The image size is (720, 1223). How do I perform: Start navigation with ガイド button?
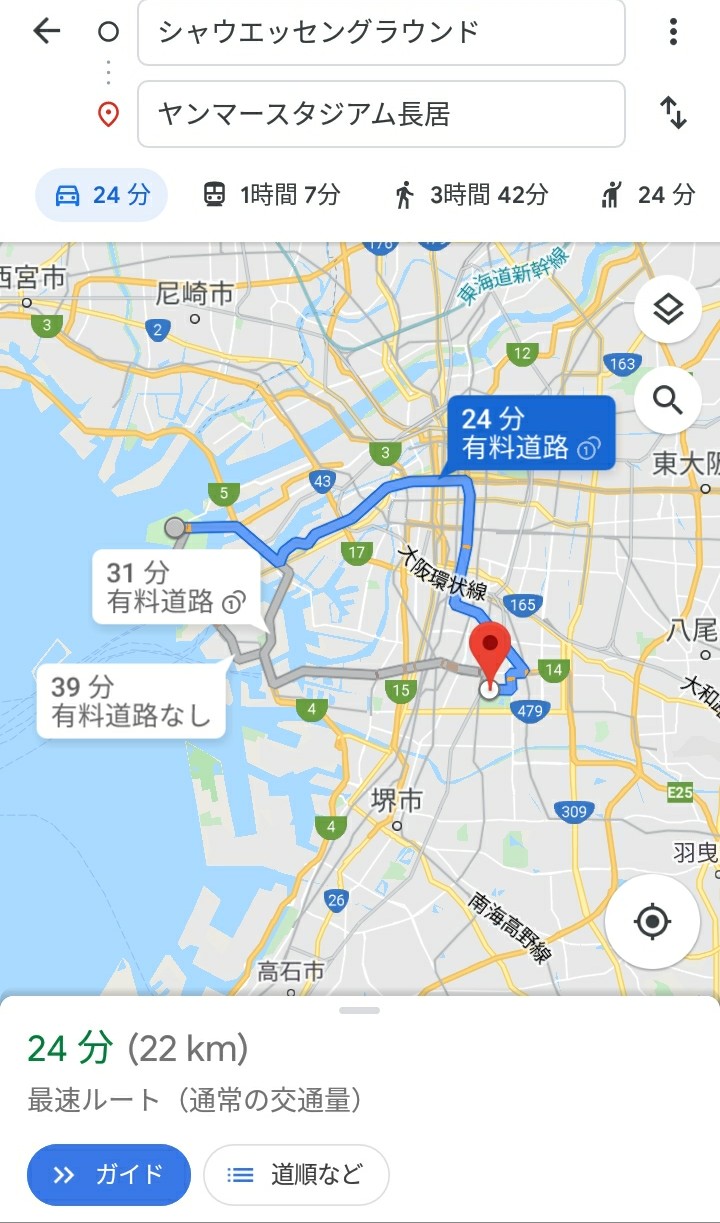click(109, 1174)
